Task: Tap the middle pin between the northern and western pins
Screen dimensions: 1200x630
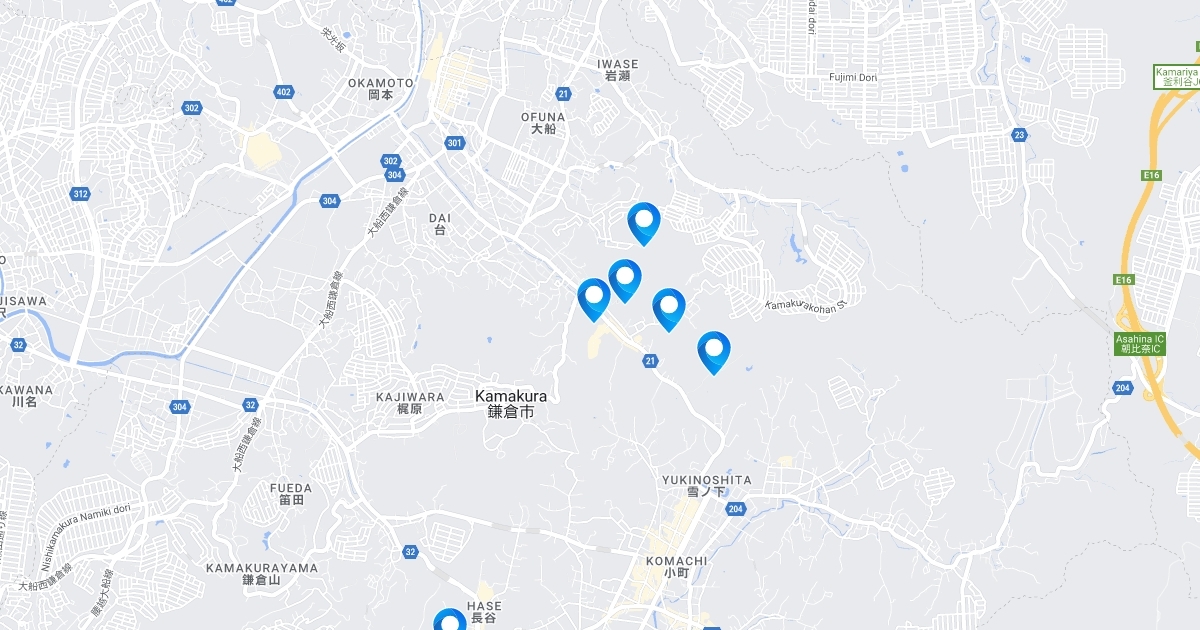Action: (x=625, y=277)
